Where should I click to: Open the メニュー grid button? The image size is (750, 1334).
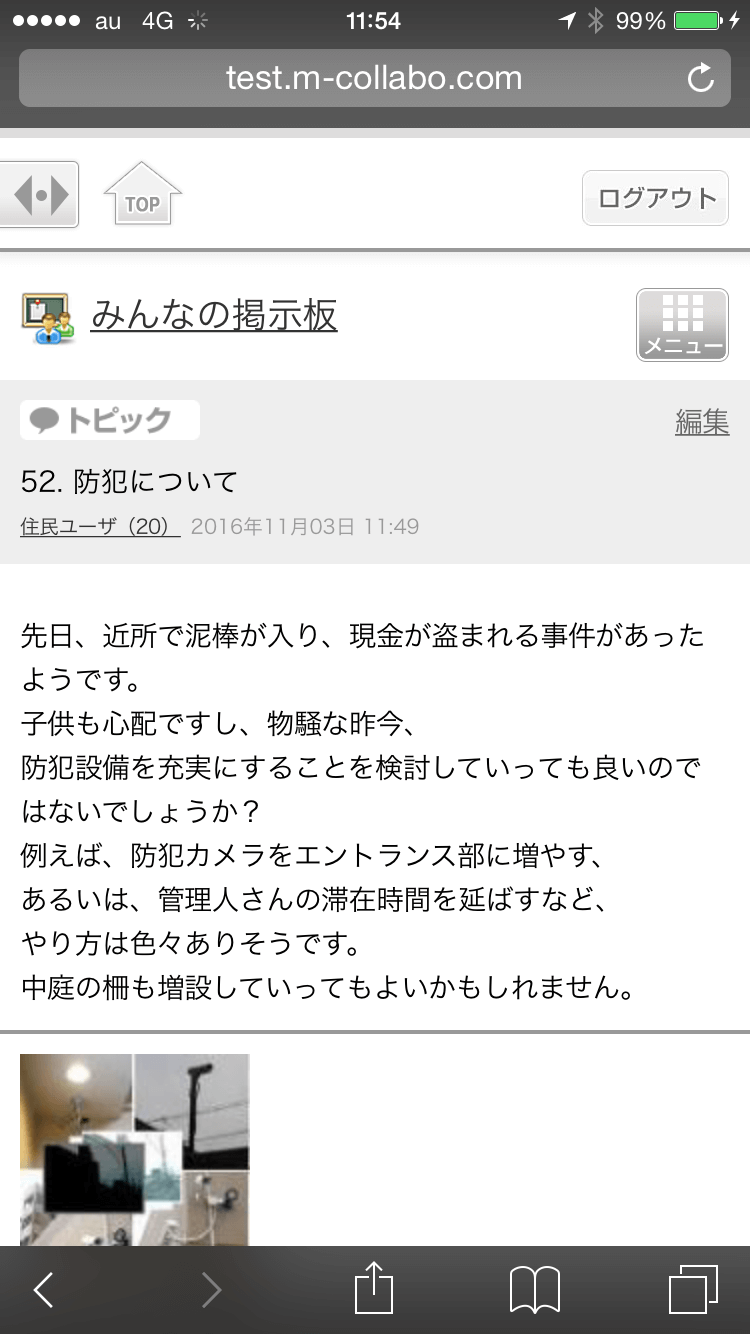pos(682,325)
